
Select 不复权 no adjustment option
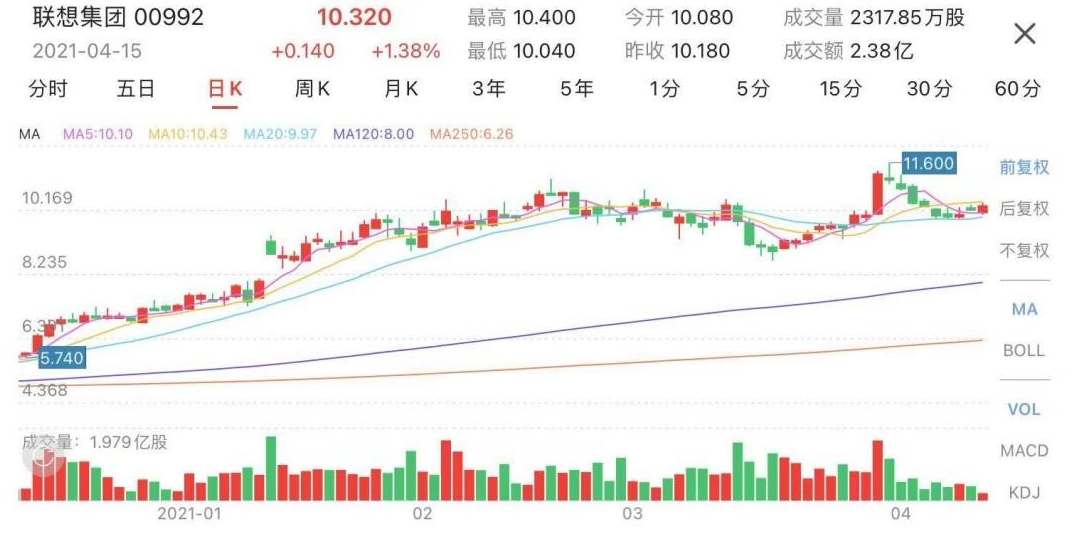(x=1025, y=250)
